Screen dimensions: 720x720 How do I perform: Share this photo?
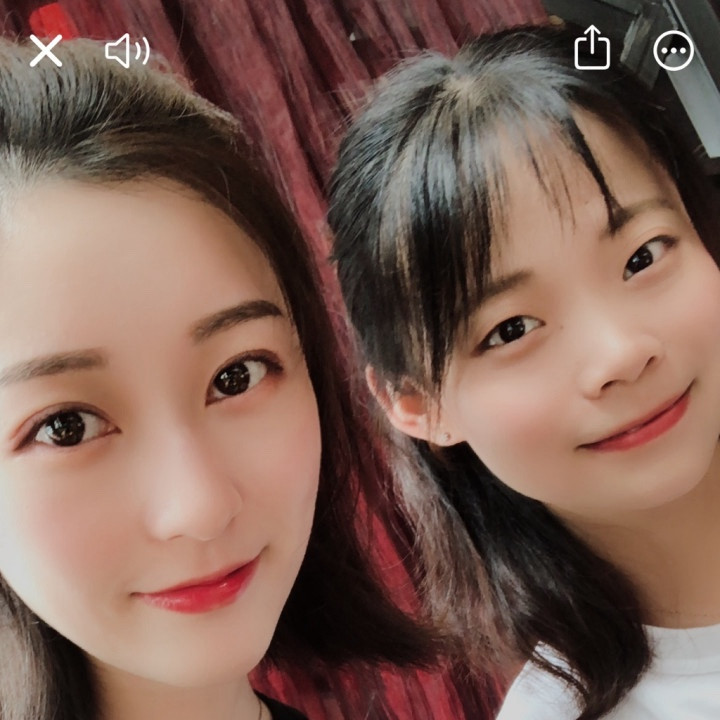coord(592,48)
